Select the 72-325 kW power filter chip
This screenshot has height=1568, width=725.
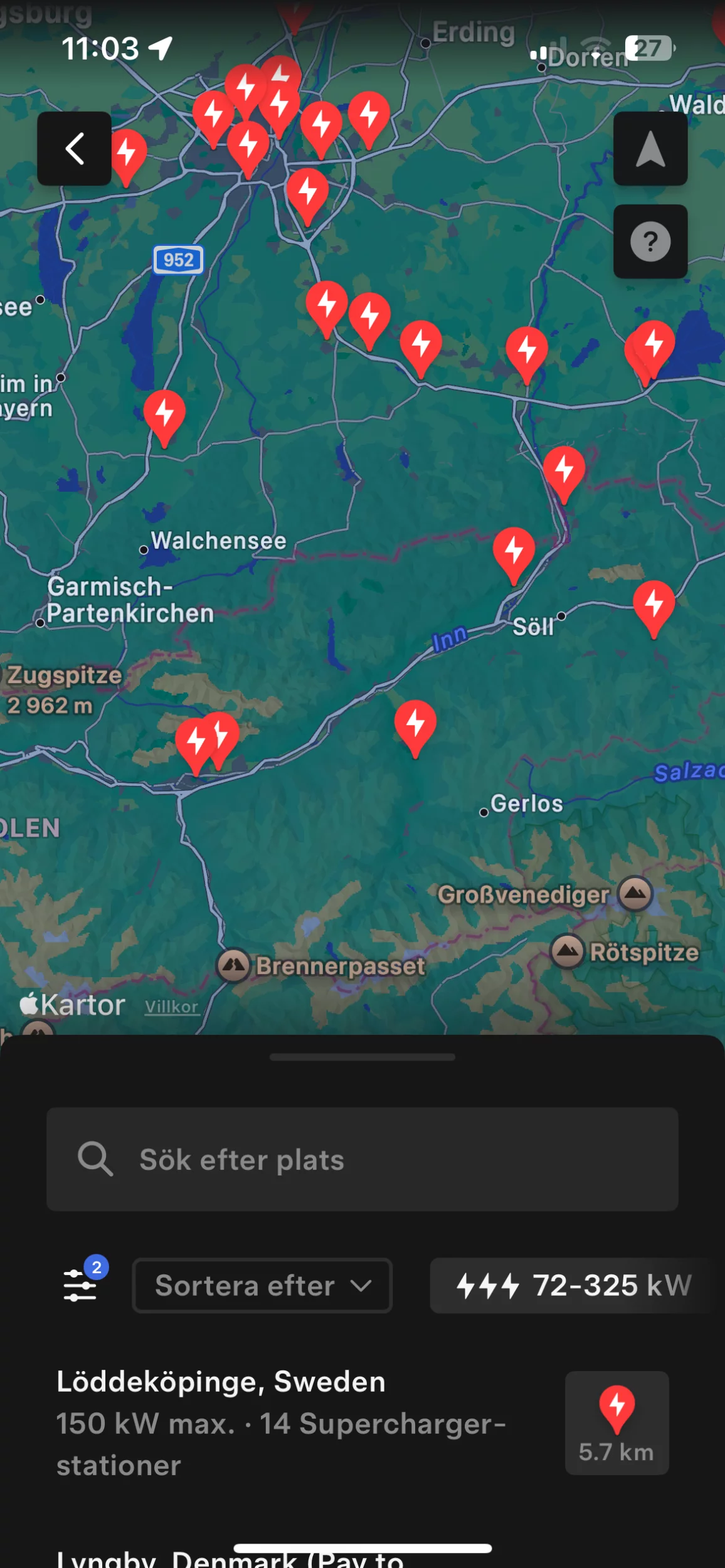(x=573, y=1286)
